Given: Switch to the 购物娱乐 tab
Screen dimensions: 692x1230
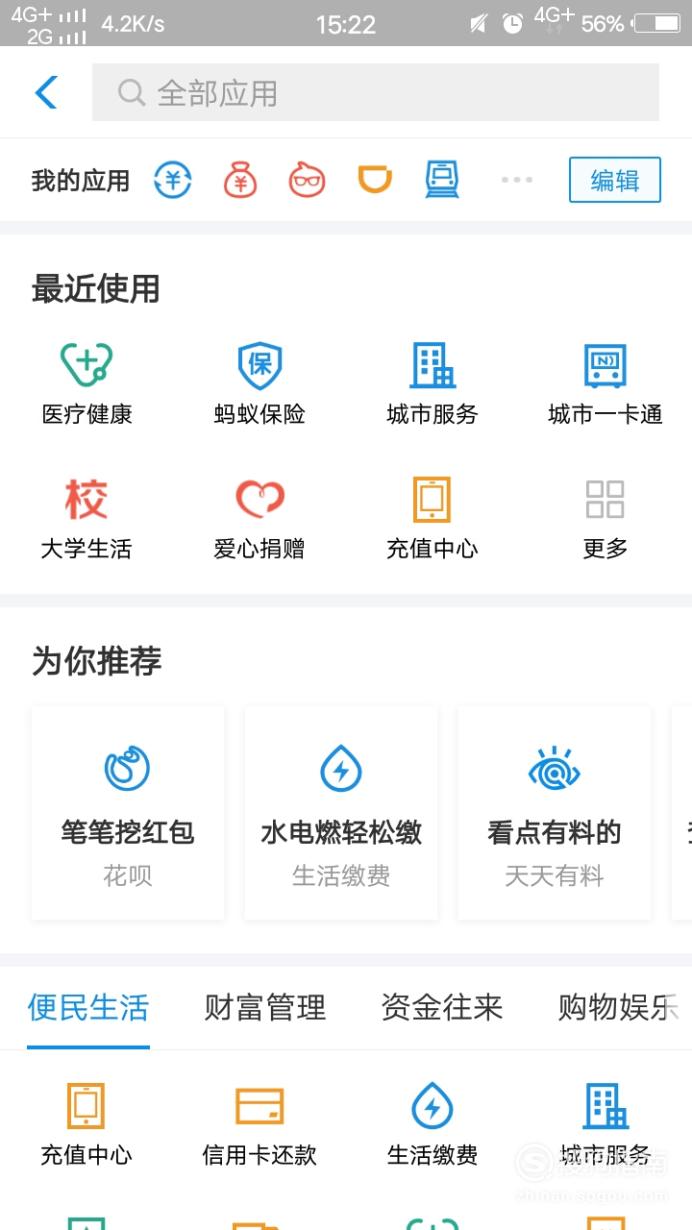Looking at the screenshot, I should [x=620, y=1007].
